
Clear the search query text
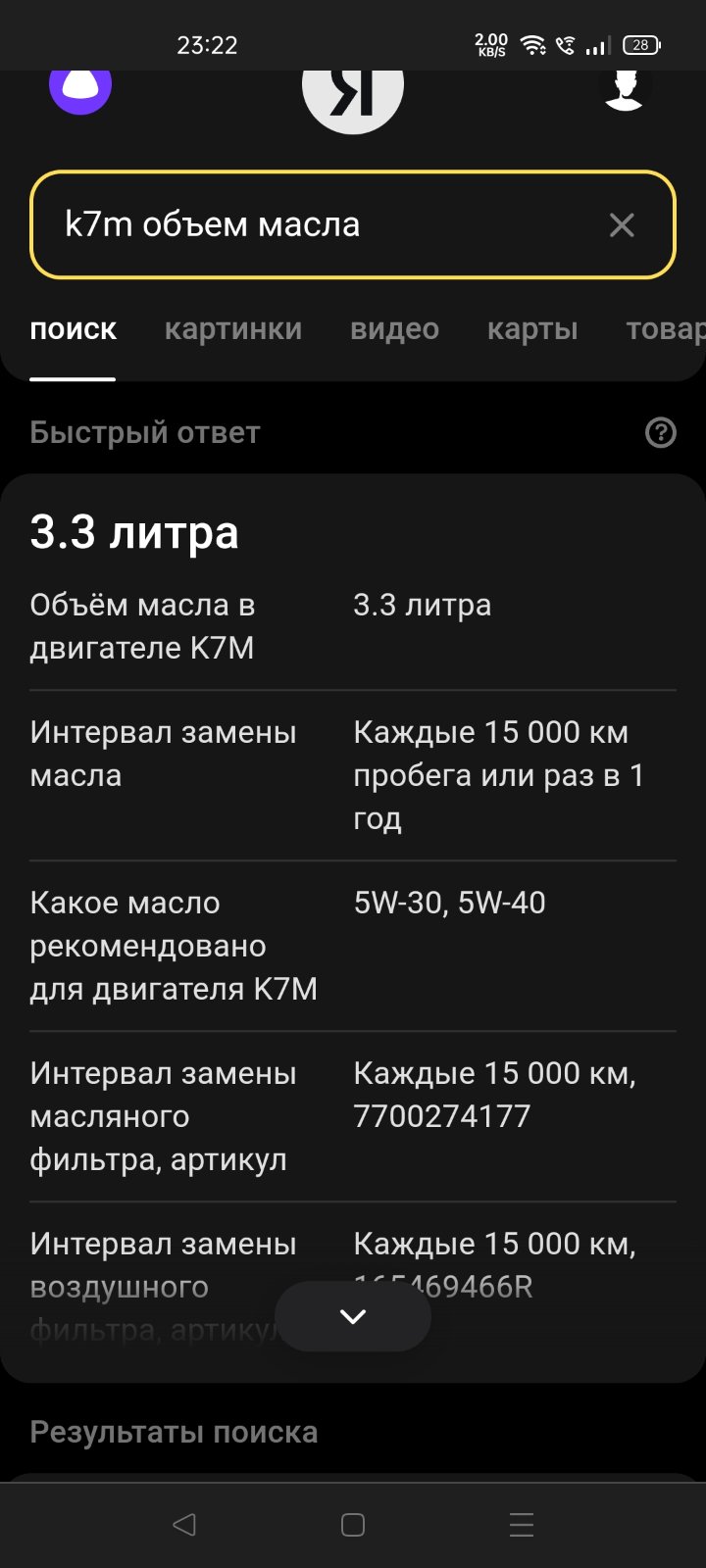[622, 224]
